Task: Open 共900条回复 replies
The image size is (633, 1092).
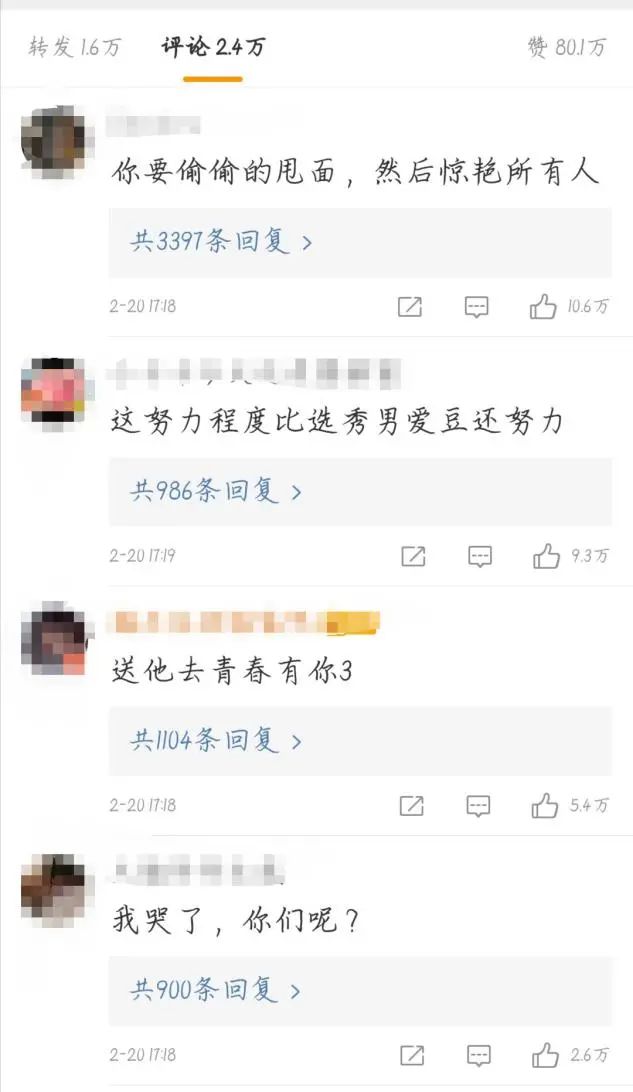Action: 215,991
